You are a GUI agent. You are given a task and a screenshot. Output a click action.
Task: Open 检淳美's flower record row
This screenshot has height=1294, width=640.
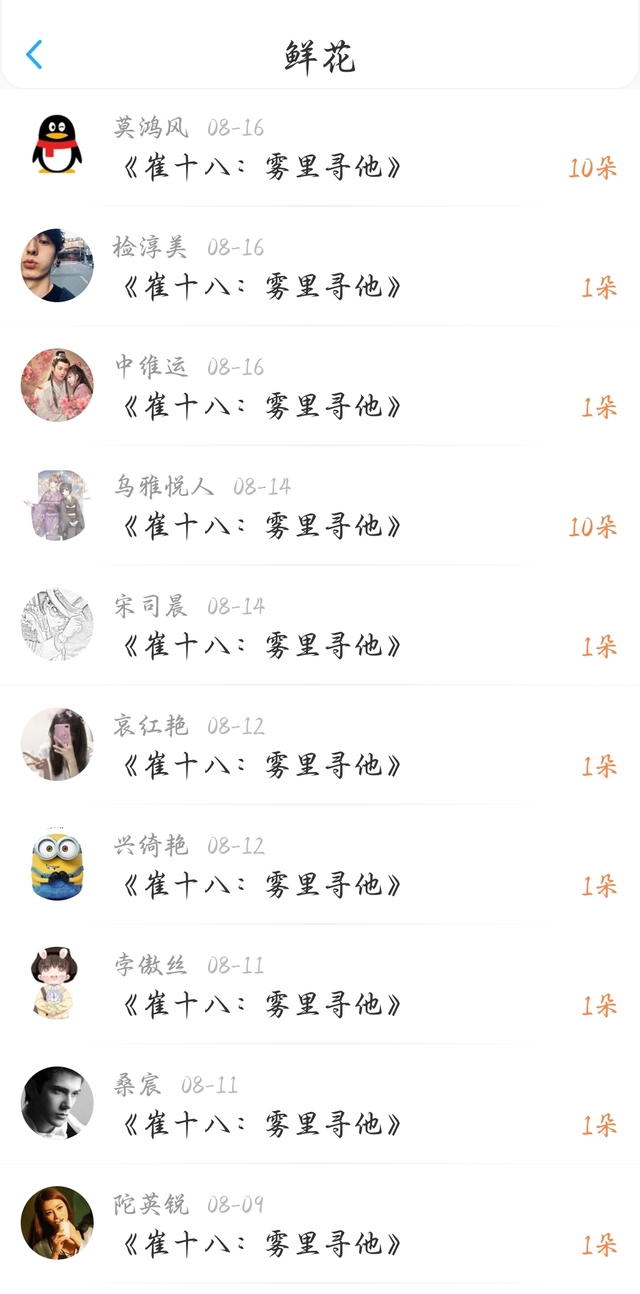point(320,267)
